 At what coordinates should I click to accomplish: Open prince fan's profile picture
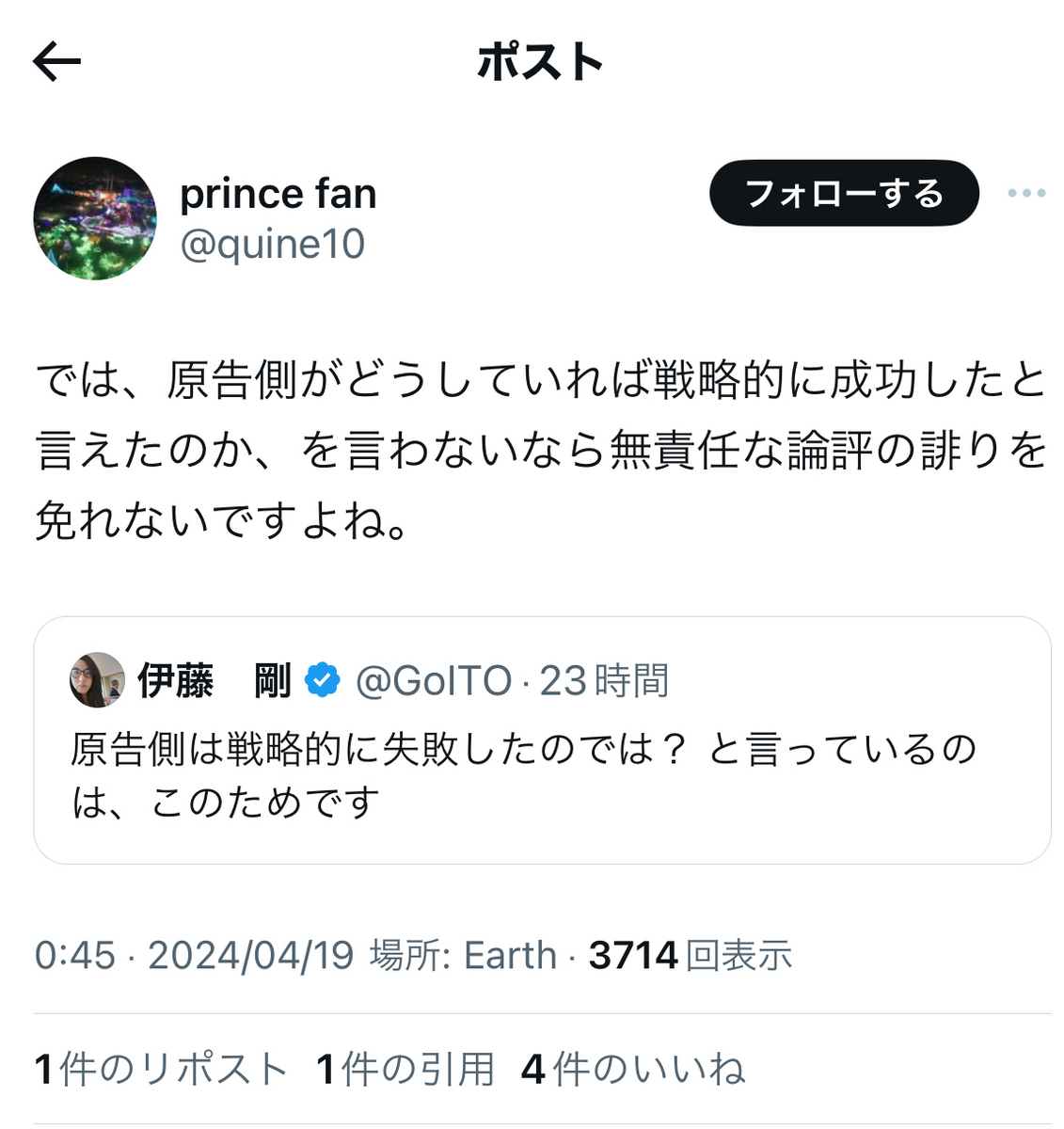[x=95, y=218]
